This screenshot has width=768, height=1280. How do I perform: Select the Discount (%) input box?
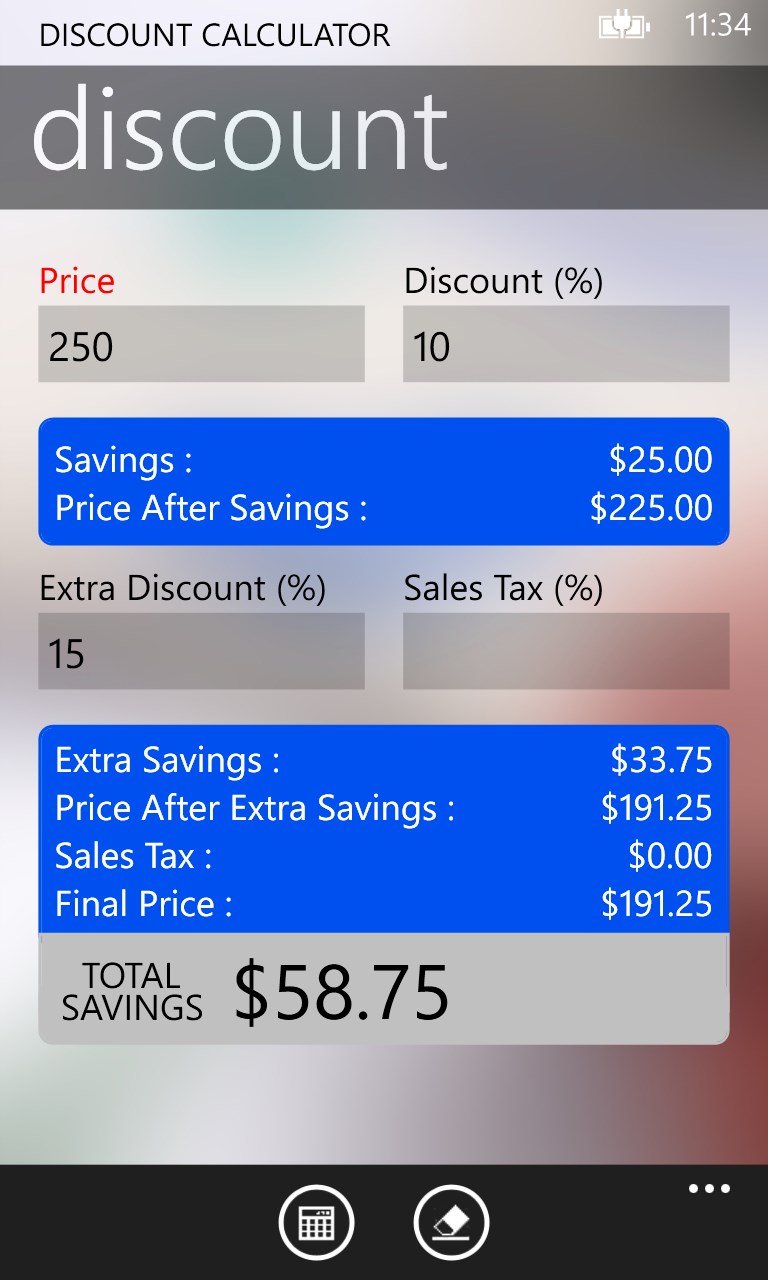565,345
